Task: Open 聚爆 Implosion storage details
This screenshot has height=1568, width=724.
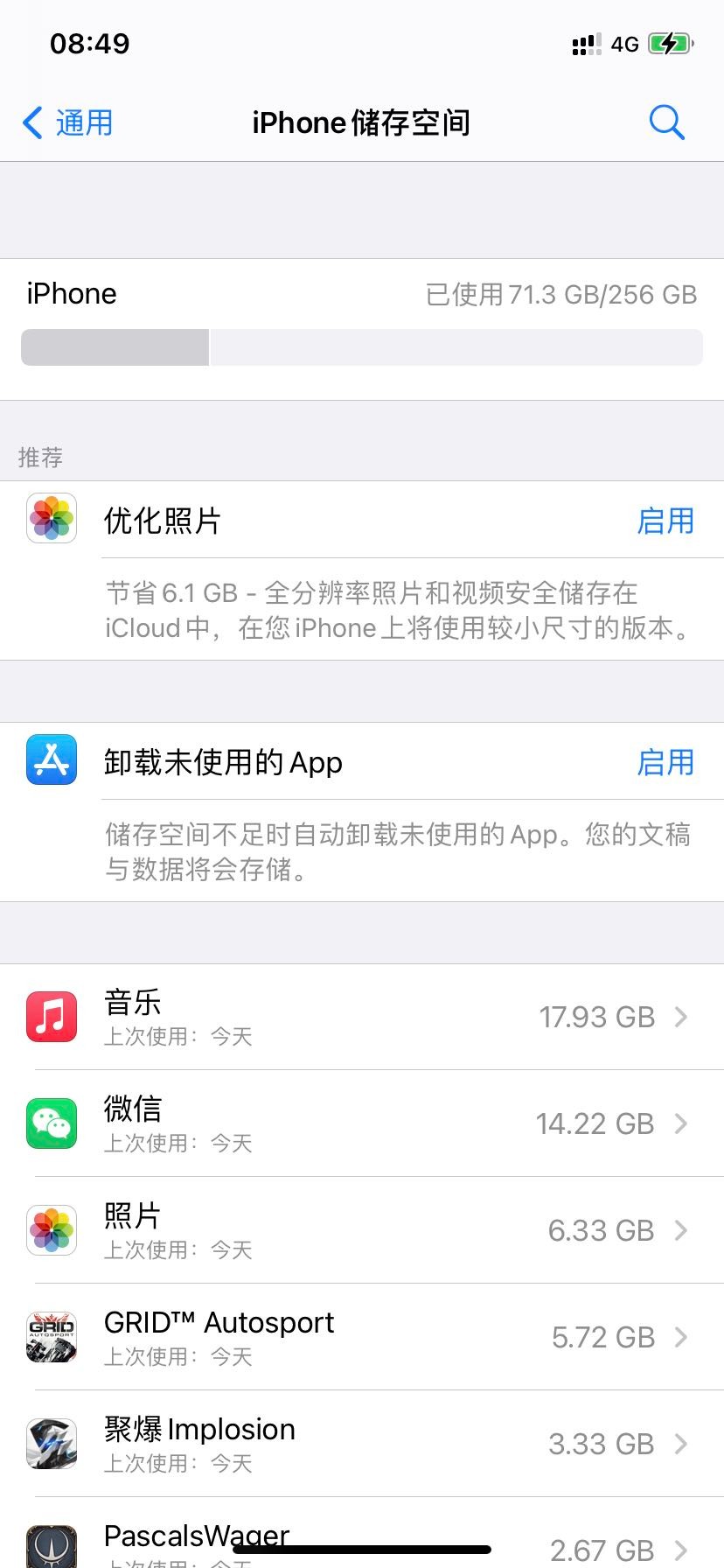Action: (x=362, y=1444)
